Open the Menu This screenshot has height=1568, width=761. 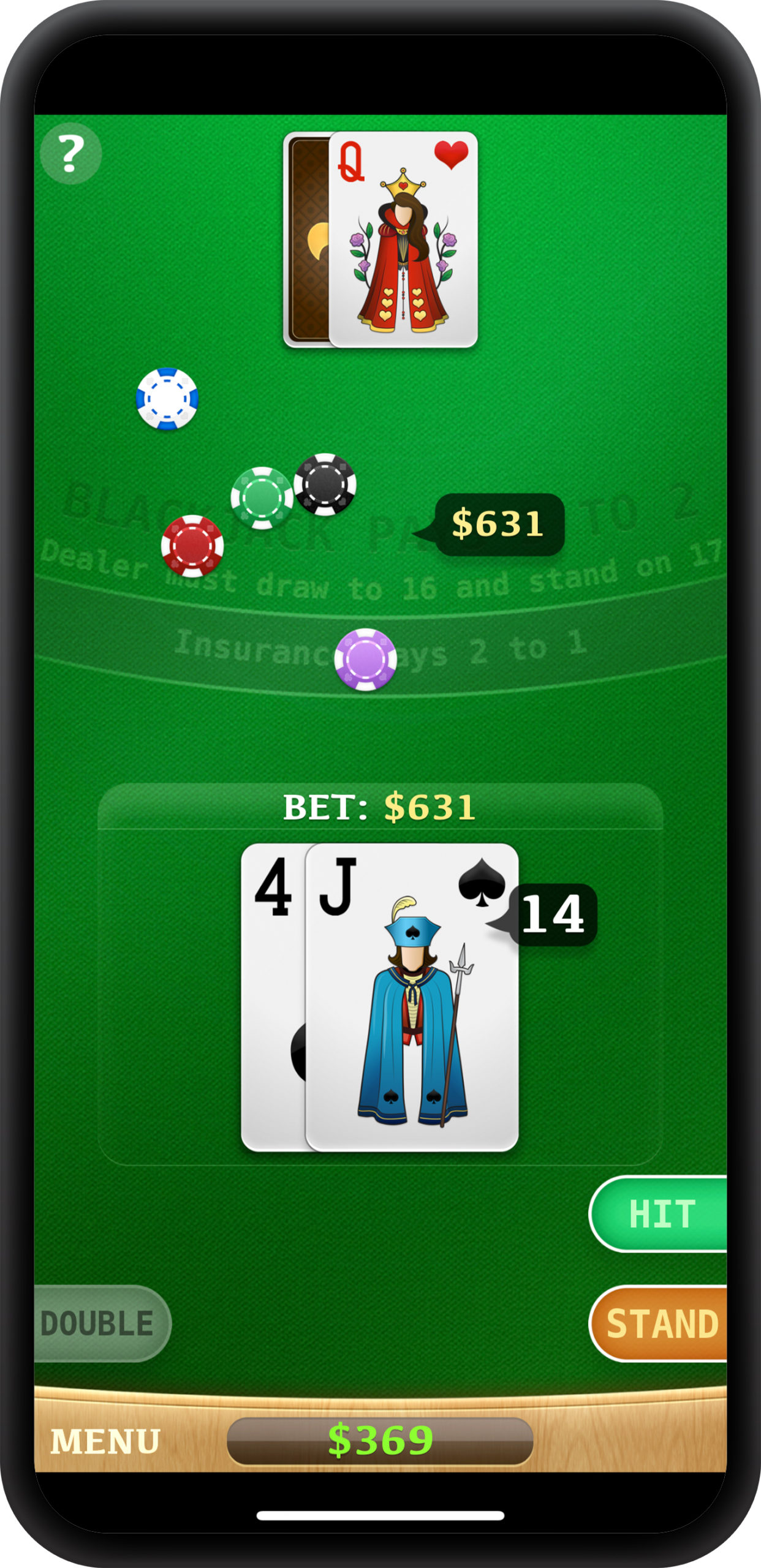point(105,1441)
